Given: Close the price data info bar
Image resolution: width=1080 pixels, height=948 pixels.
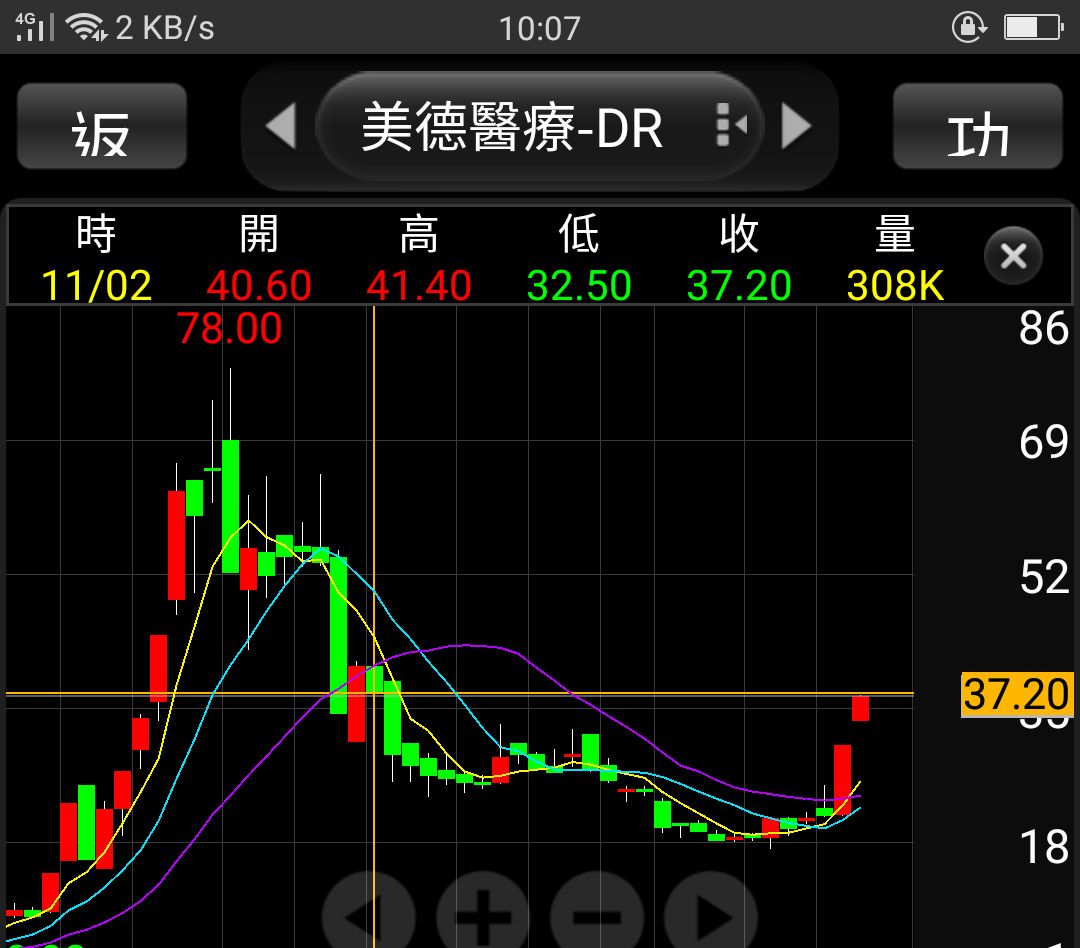Looking at the screenshot, I should coord(1013,257).
